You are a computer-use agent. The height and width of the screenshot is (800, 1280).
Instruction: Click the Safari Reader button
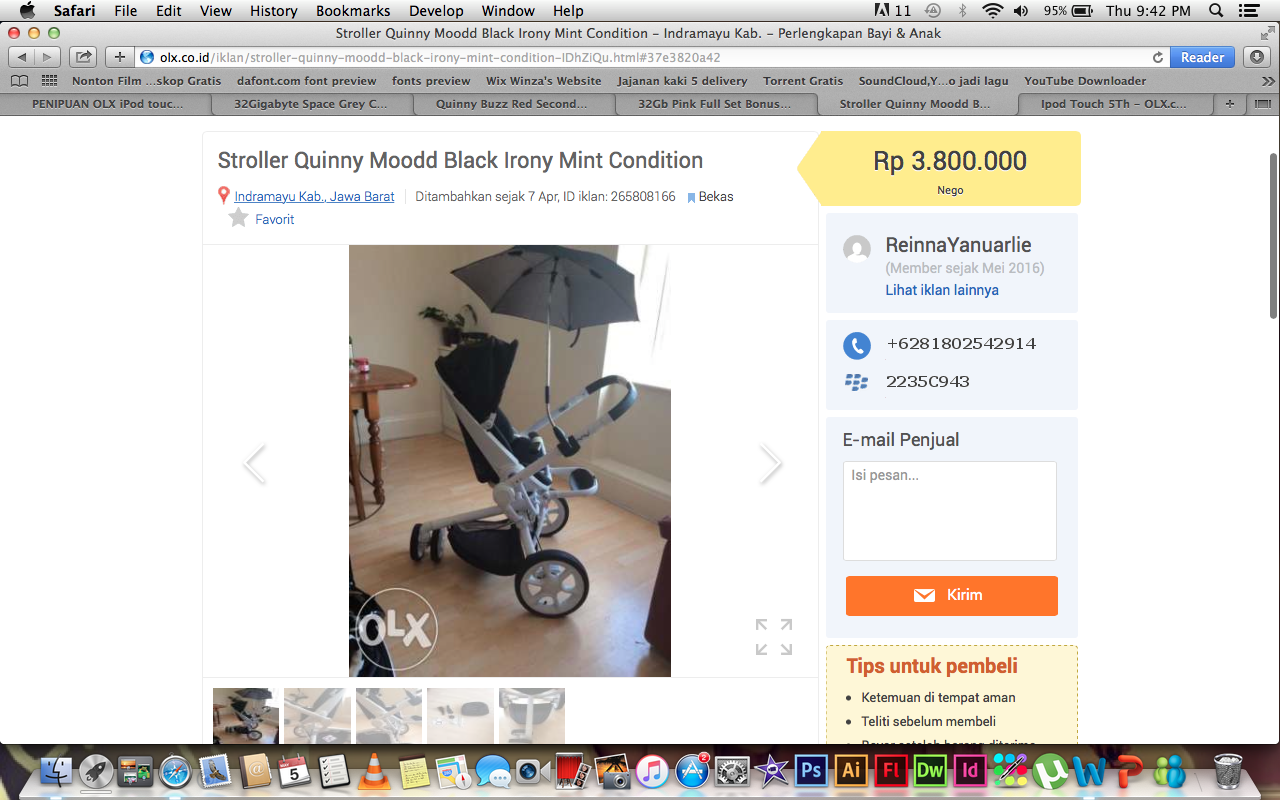[1201, 57]
